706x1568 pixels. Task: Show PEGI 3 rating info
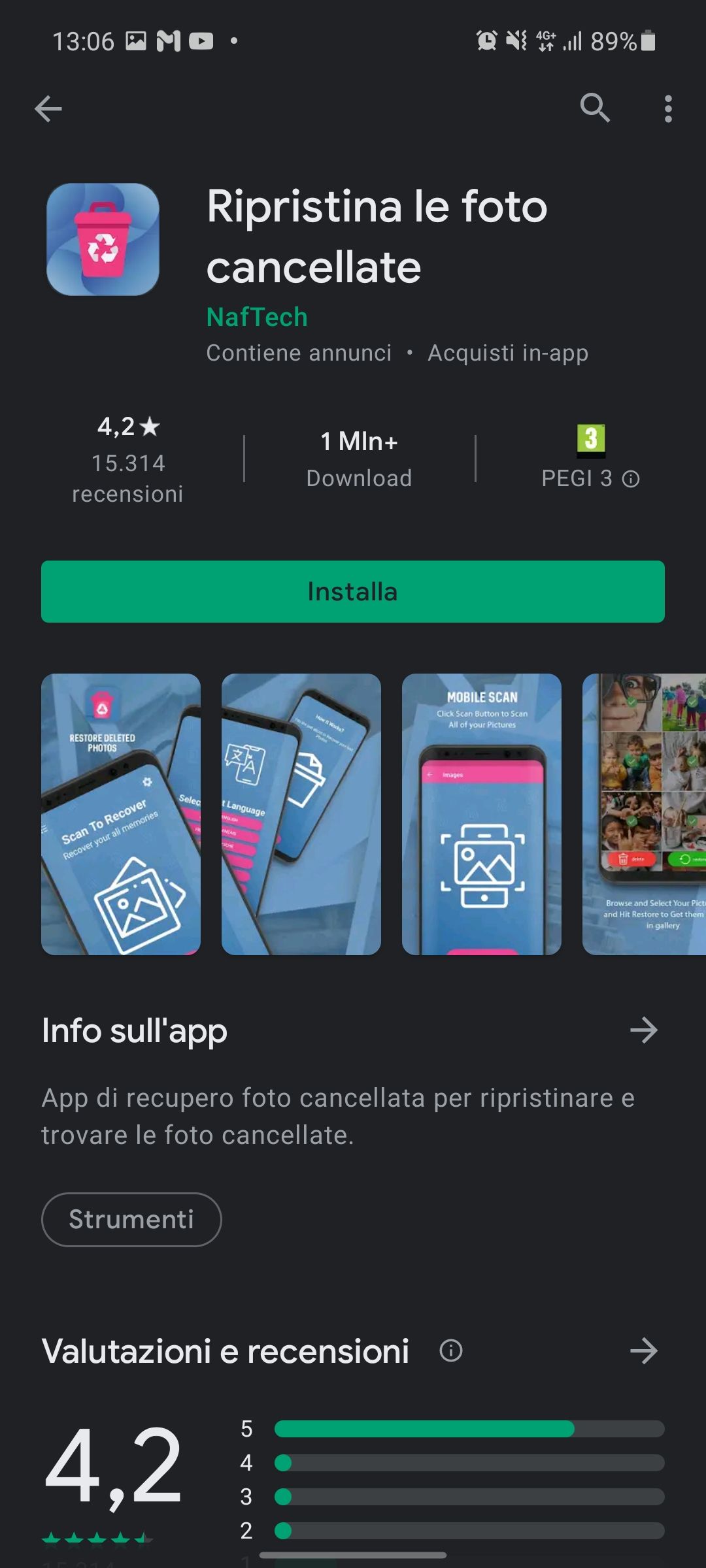point(630,479)
